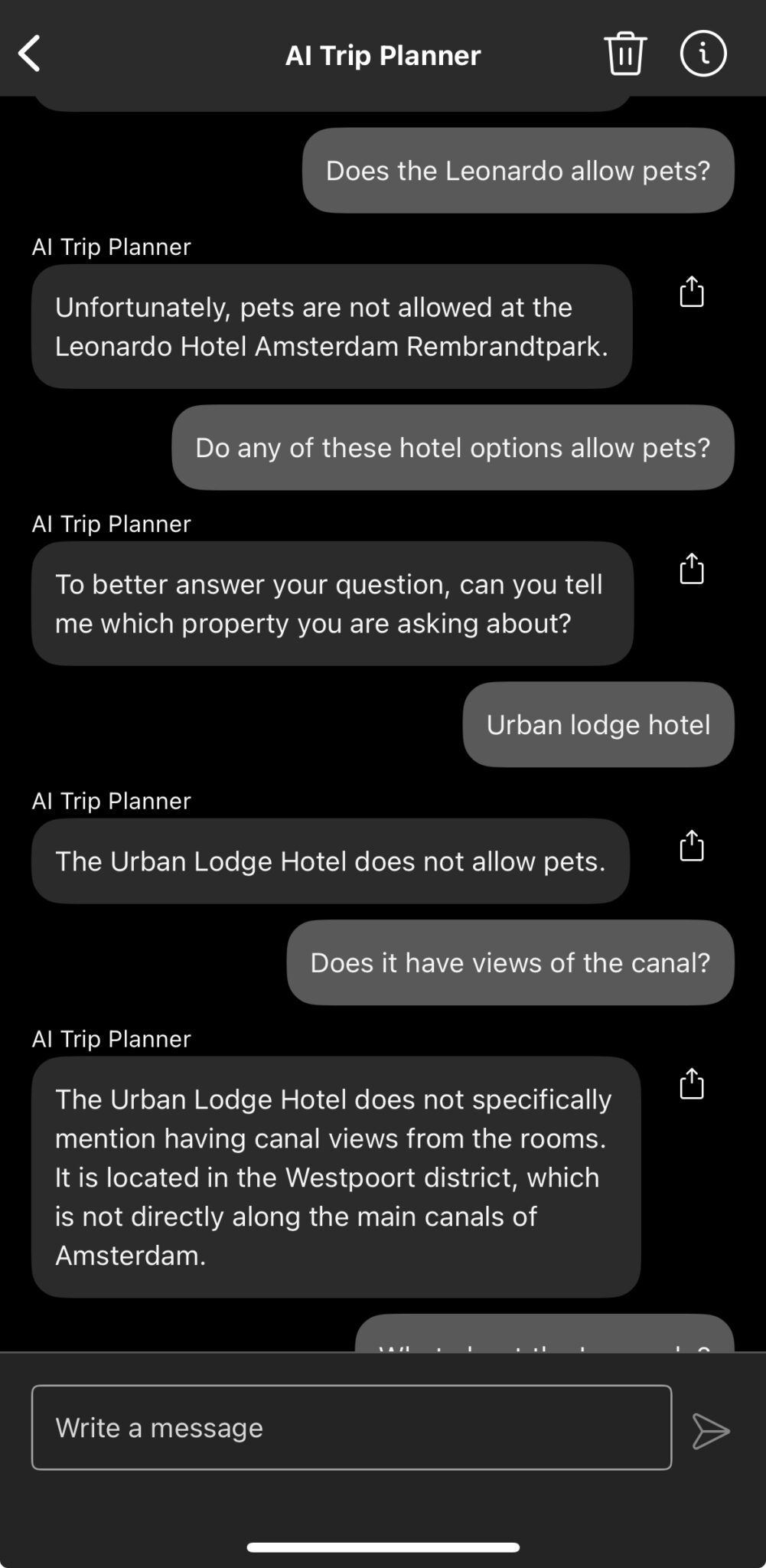The width and height of the screenshot is (766, 1568).
Task: Go back from AI Trip Planner
Action: click(29, 54)
